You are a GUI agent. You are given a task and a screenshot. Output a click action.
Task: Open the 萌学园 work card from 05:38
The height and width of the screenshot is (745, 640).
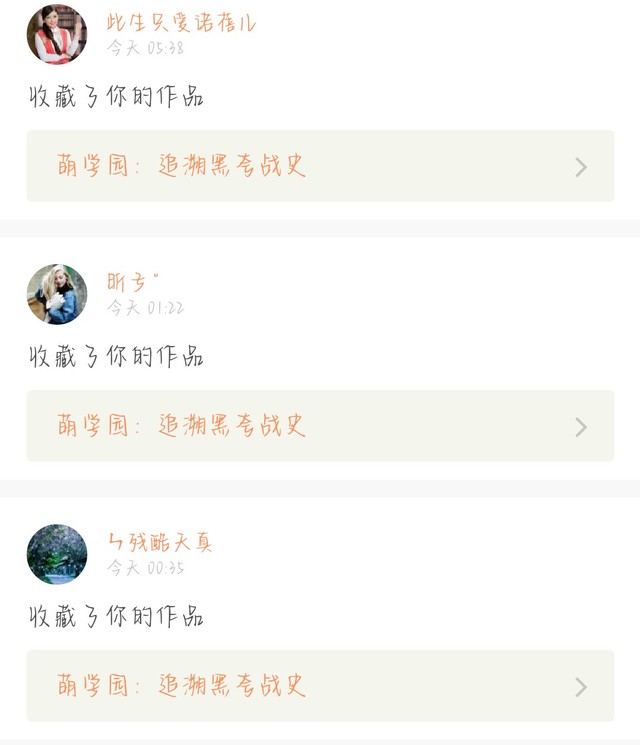pos(320,166)
